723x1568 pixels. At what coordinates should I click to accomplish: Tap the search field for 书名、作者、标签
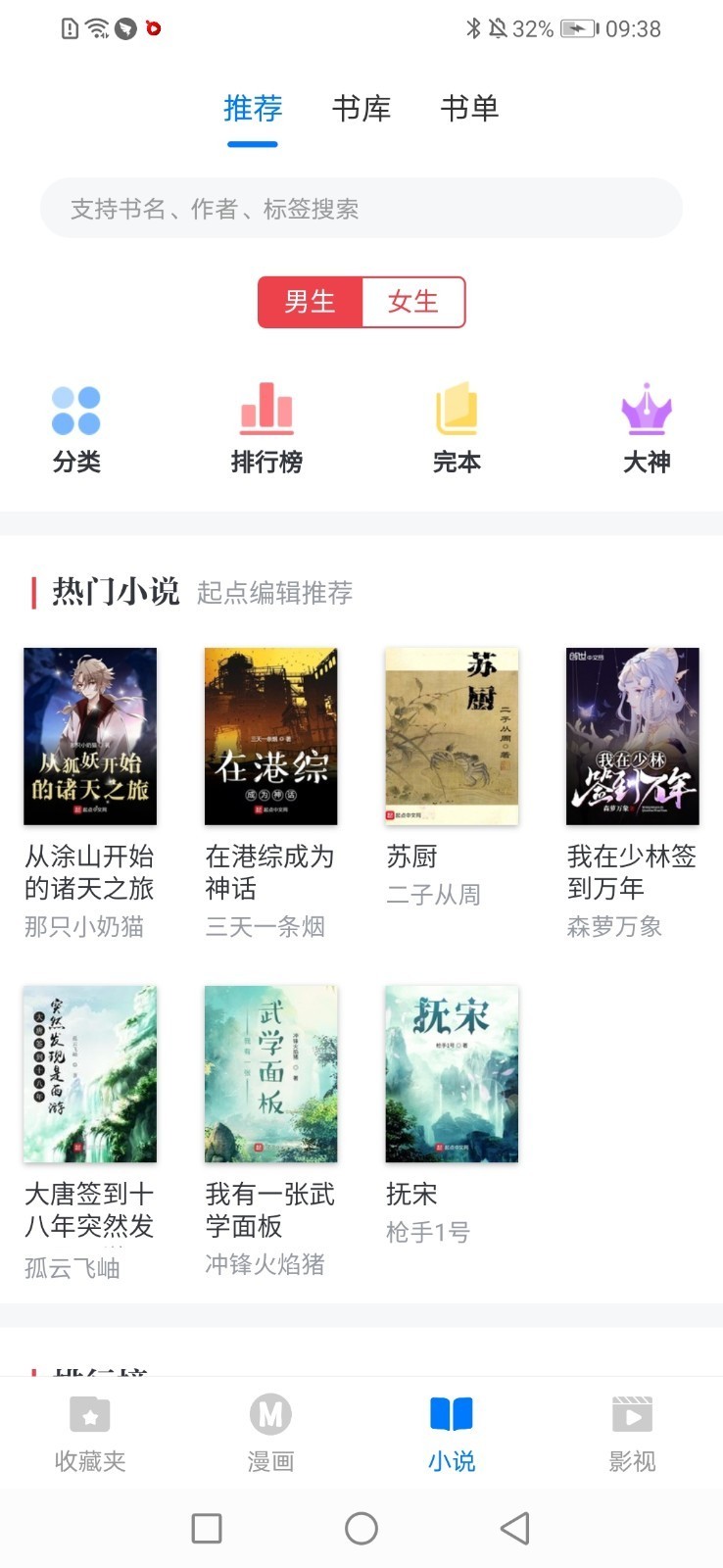[361, 208]
